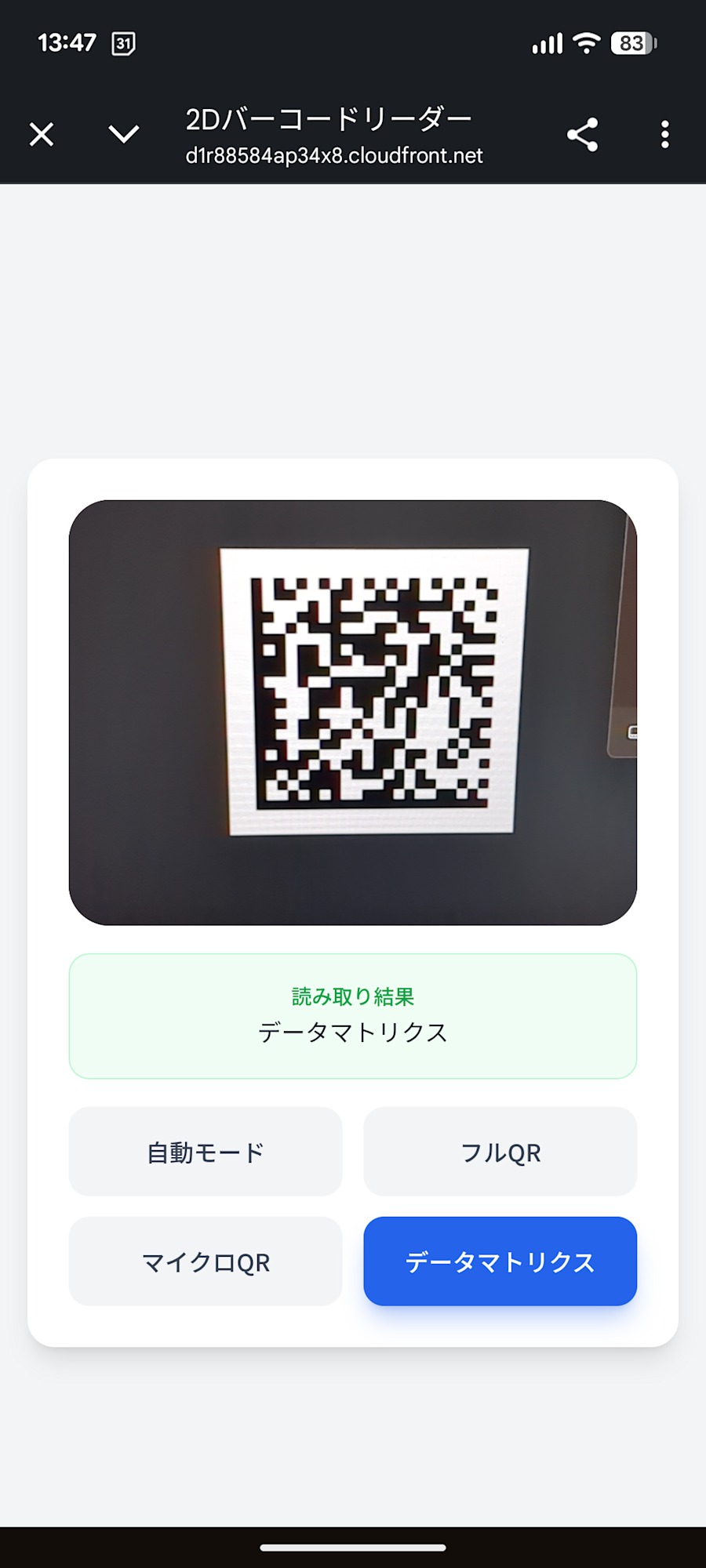Enable 自動モード scanning mode
This screenshot has height=1568, width=706.
click(x=205, y=1152)
